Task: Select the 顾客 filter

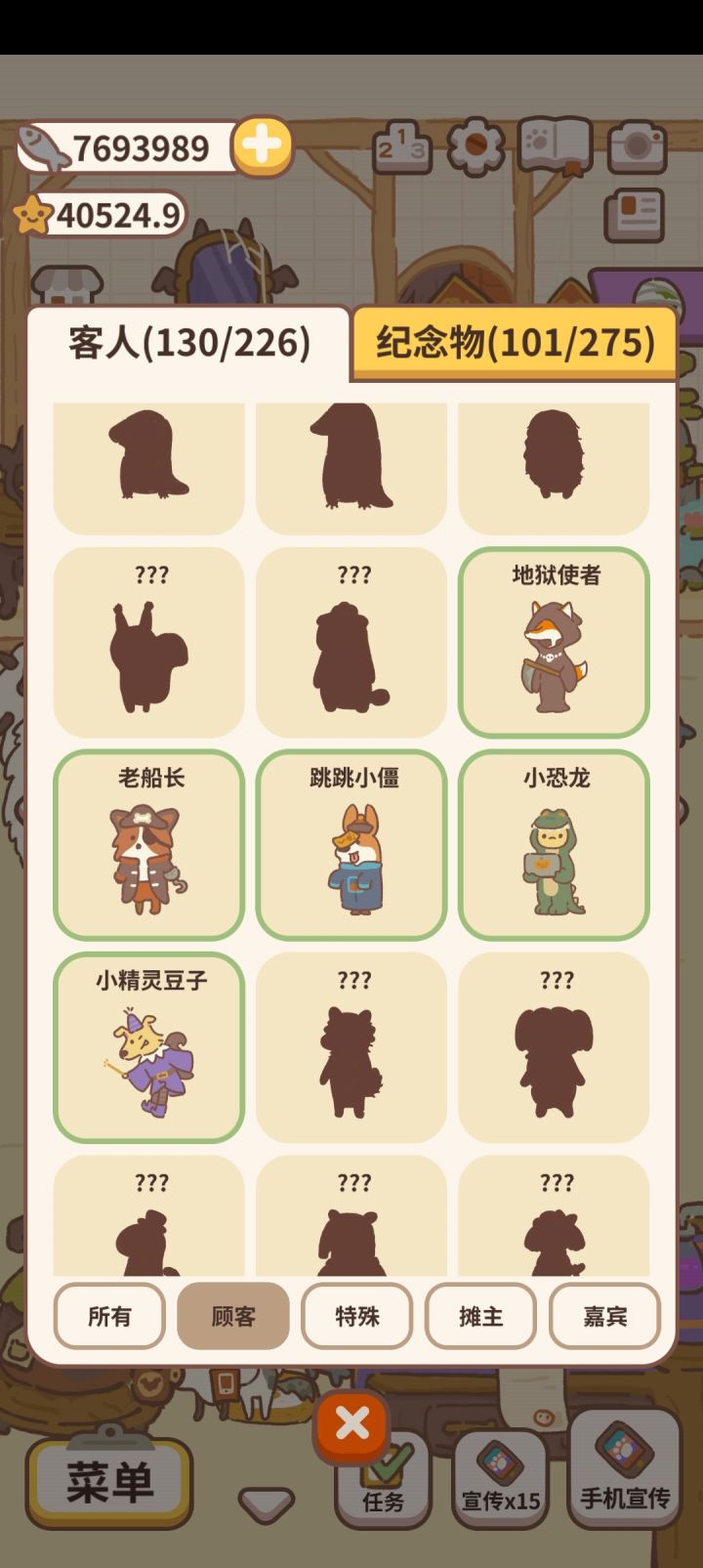Action: [x=233, y=1317]
